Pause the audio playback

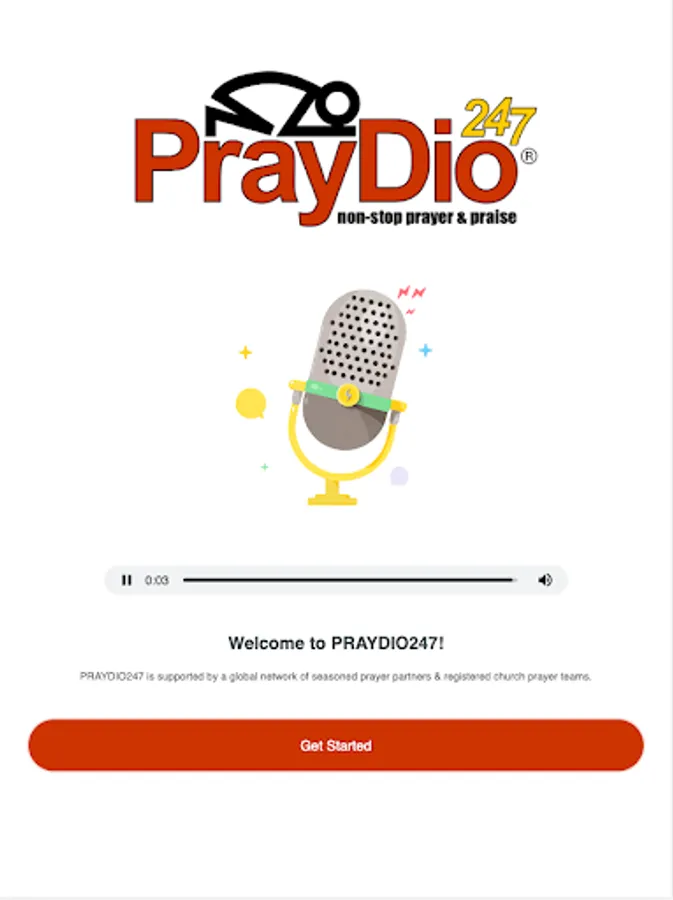127,580
